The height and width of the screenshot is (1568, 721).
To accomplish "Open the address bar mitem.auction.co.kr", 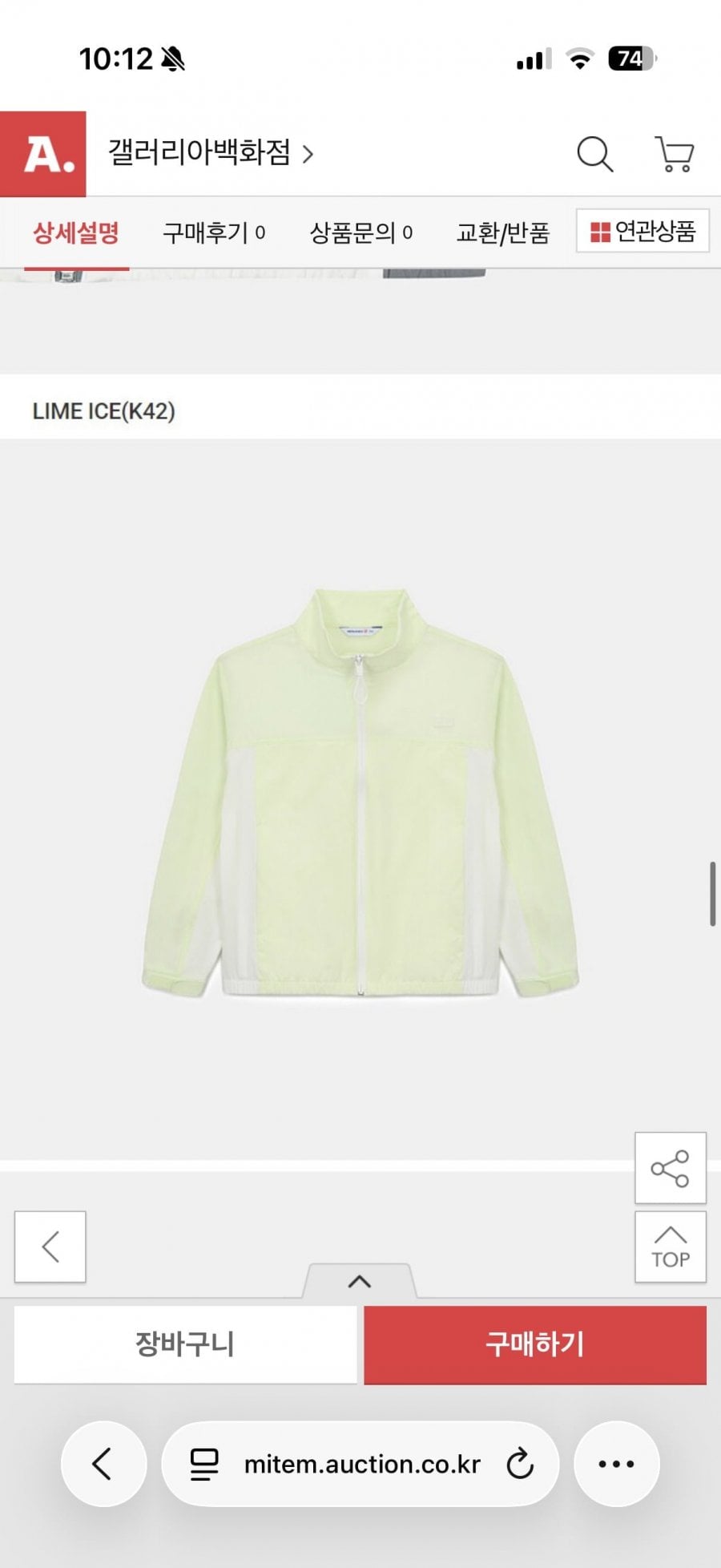I will (x=362, y=1464).
